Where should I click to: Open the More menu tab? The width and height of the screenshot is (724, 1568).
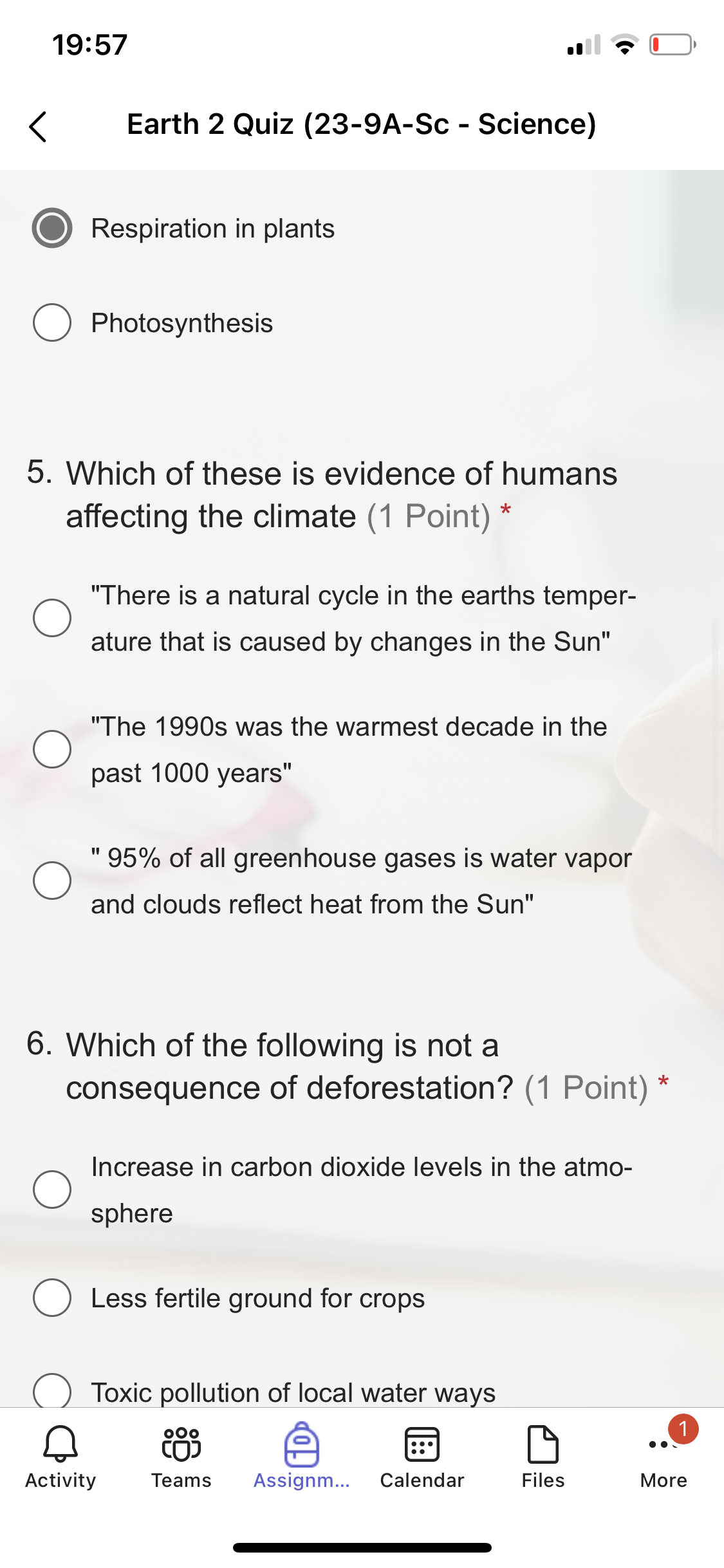pyautogui.click(x=664, y=1457)
